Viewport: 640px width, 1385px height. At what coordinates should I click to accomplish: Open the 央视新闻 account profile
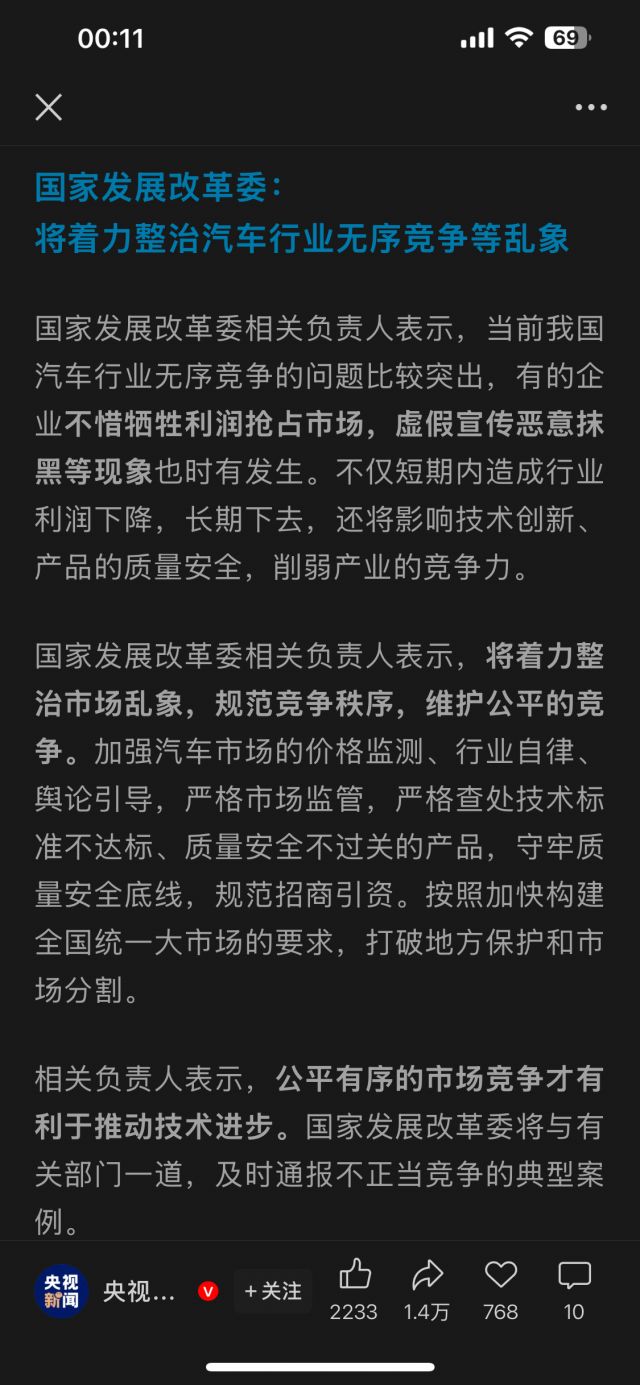point(61,1290)
